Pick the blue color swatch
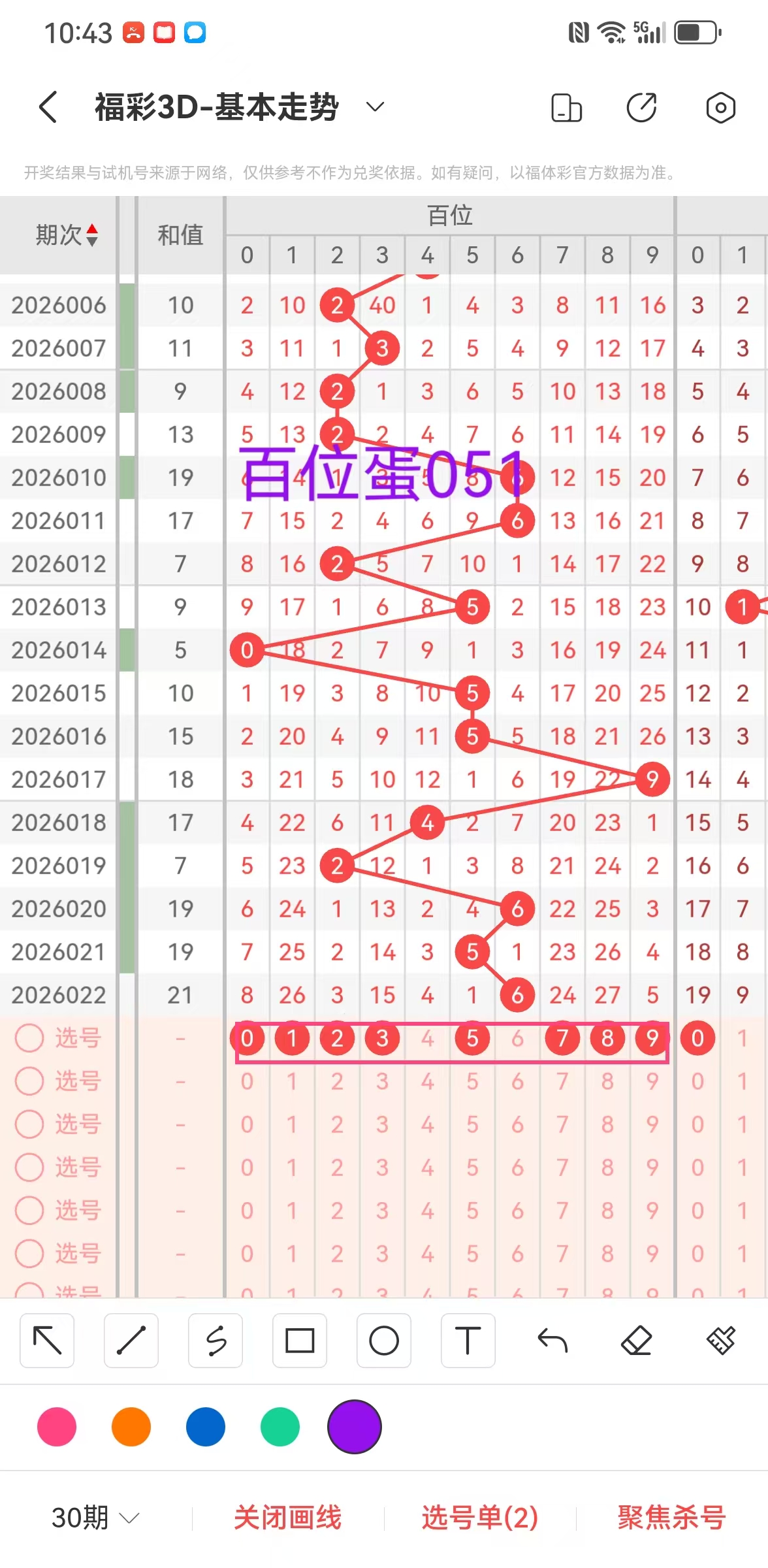 (x=206, y=1427)
